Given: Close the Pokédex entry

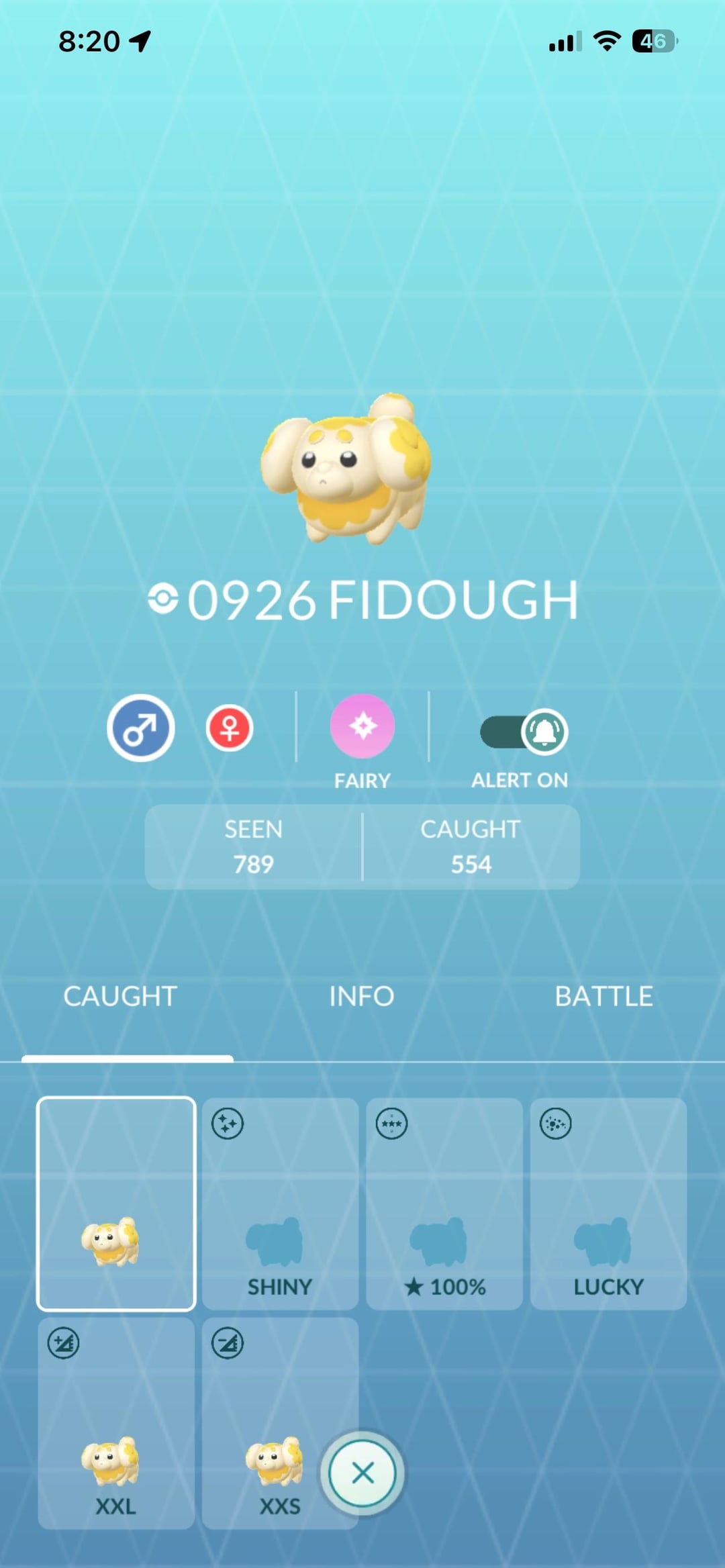Looking at the screenshot, I should (362, 1473).
